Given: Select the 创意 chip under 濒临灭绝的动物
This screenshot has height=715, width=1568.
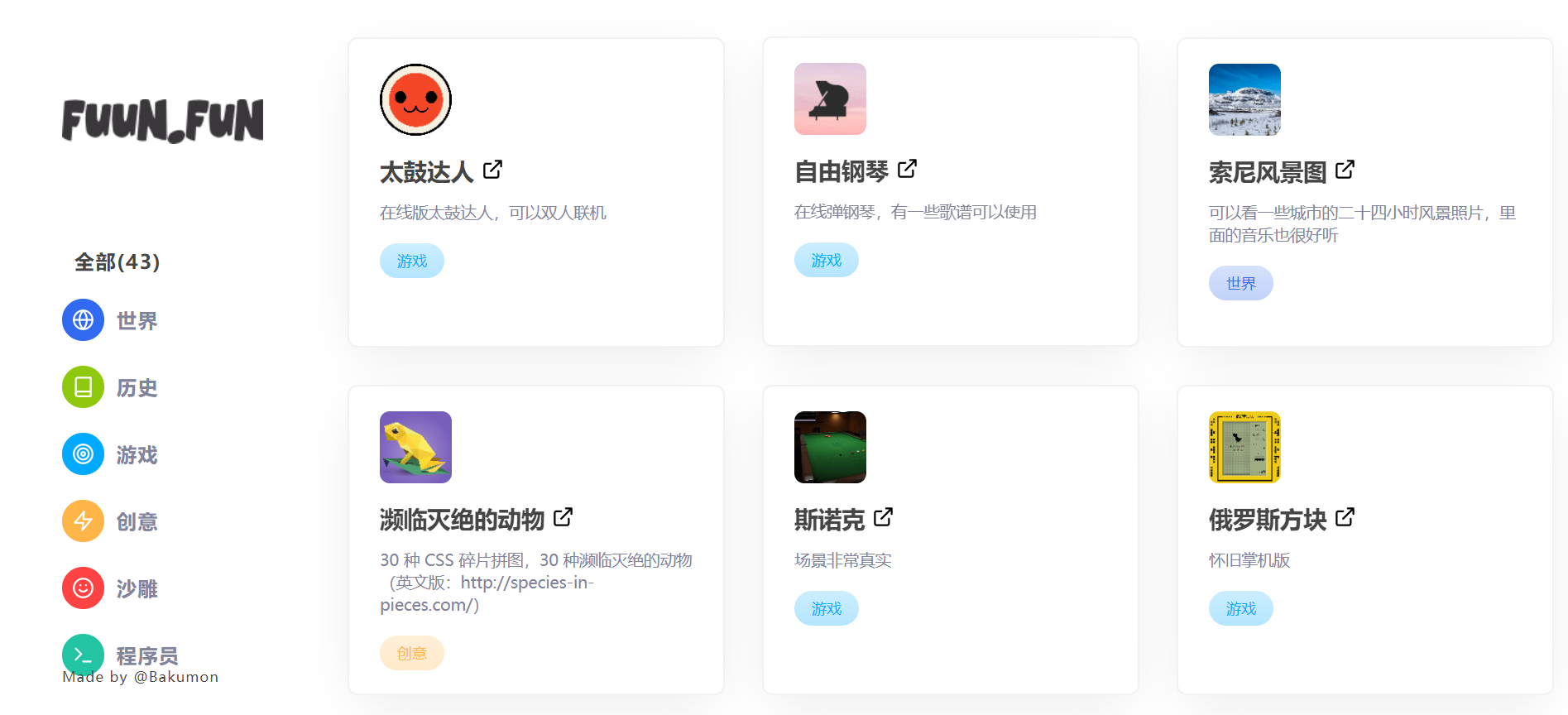Looking at the screenshot, I should pos(412,654).
